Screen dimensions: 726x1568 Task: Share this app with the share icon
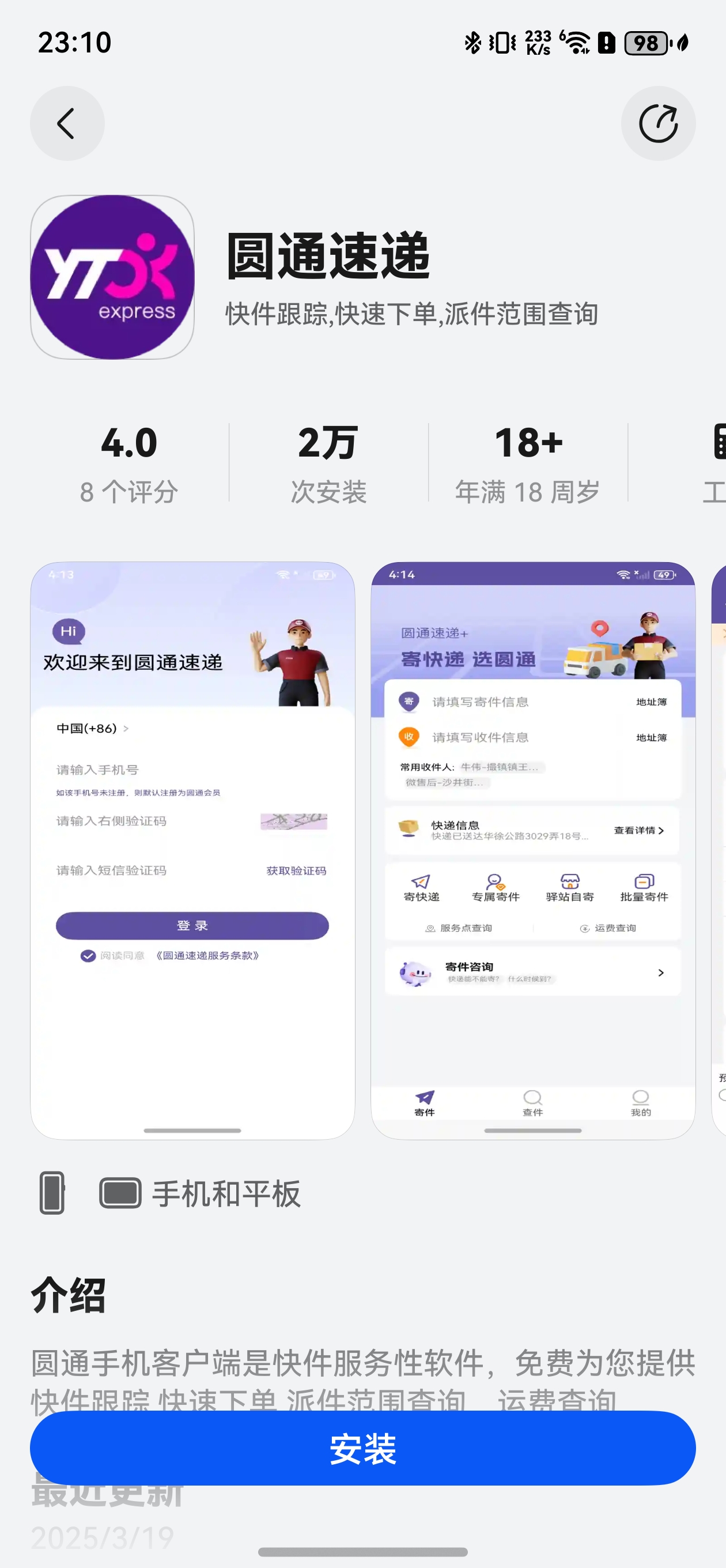(658, 123)
